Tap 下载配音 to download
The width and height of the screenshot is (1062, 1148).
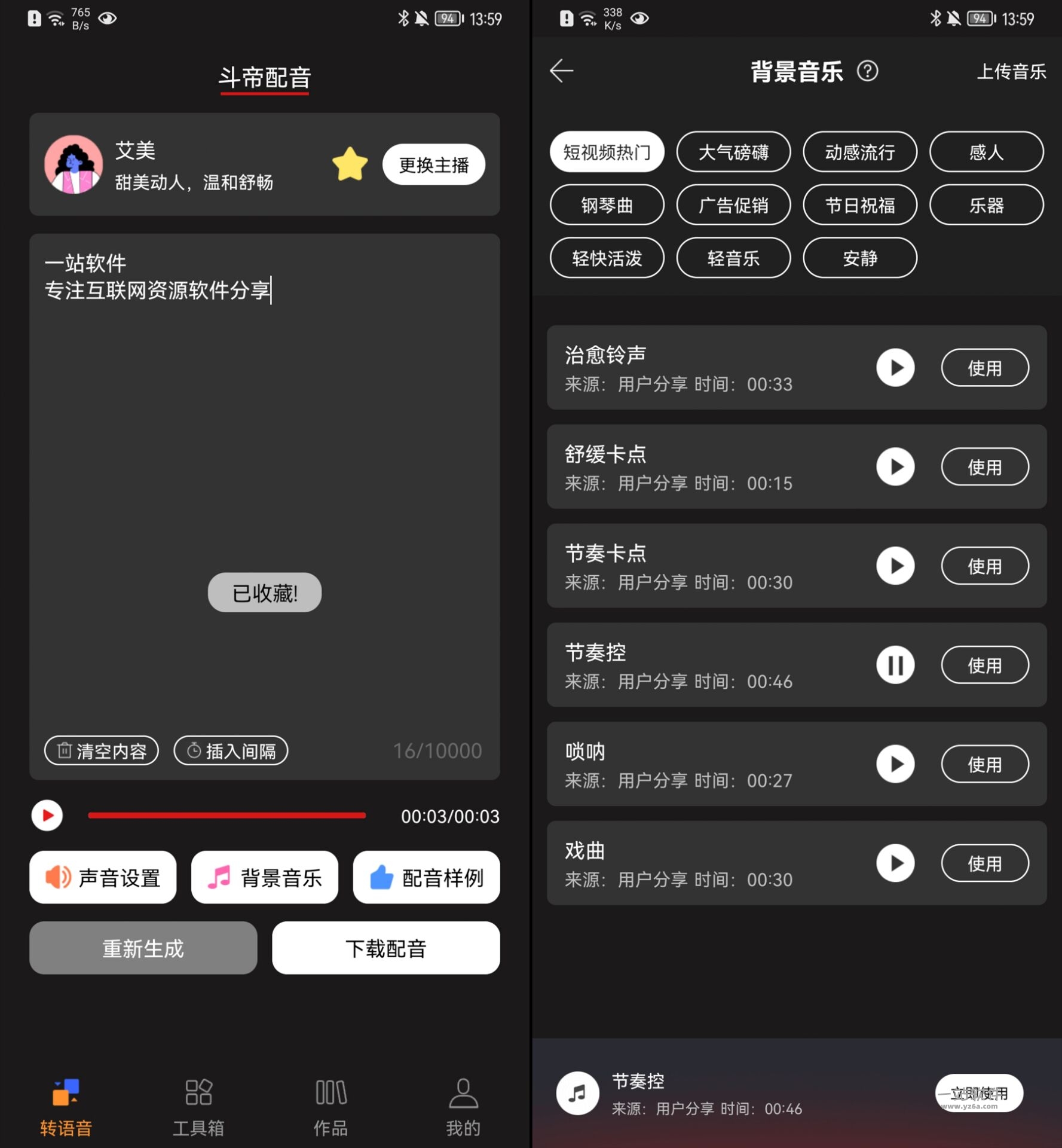click(385, 948)
